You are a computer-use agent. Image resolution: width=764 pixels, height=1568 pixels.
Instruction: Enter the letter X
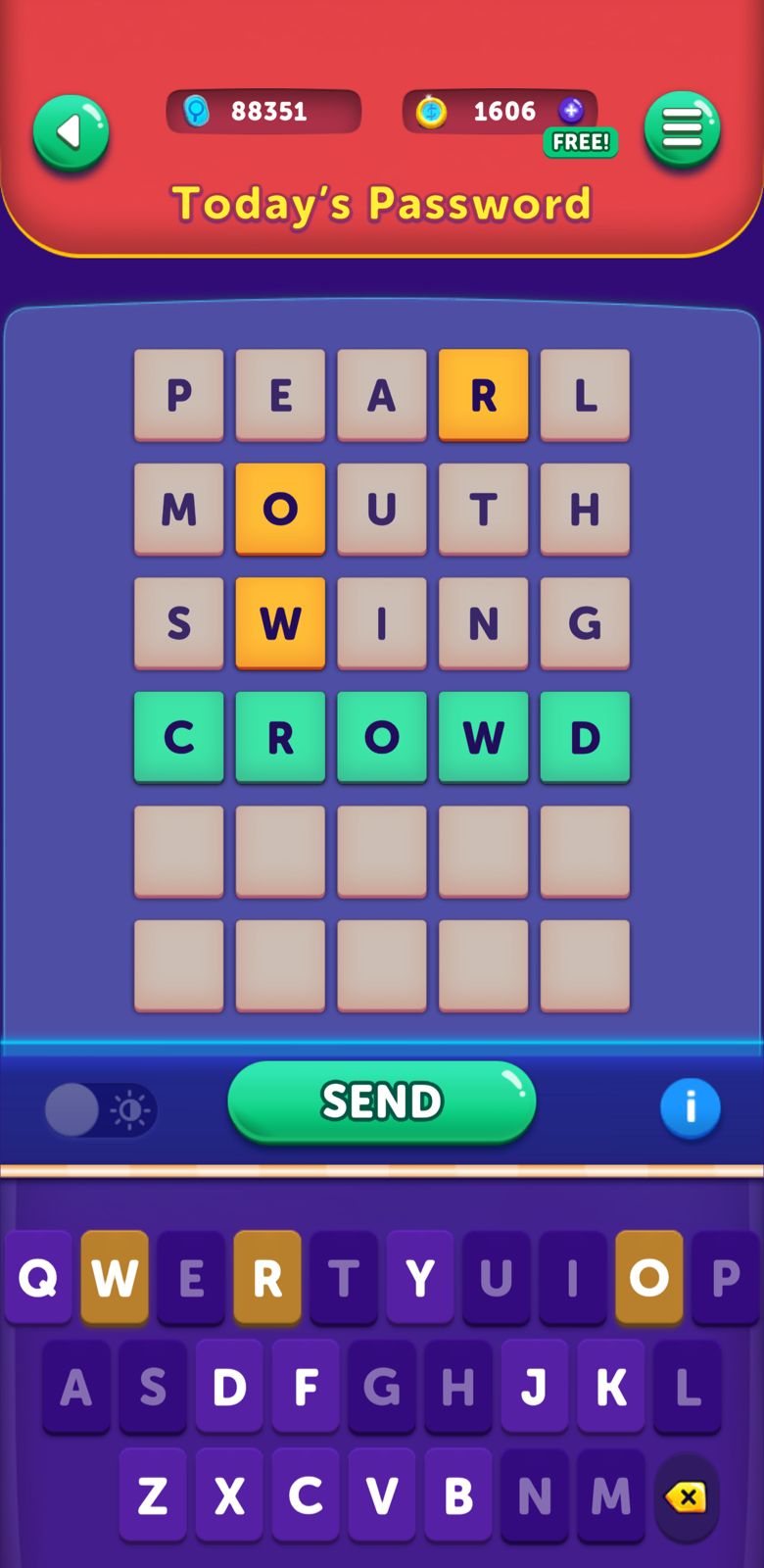229,1495
